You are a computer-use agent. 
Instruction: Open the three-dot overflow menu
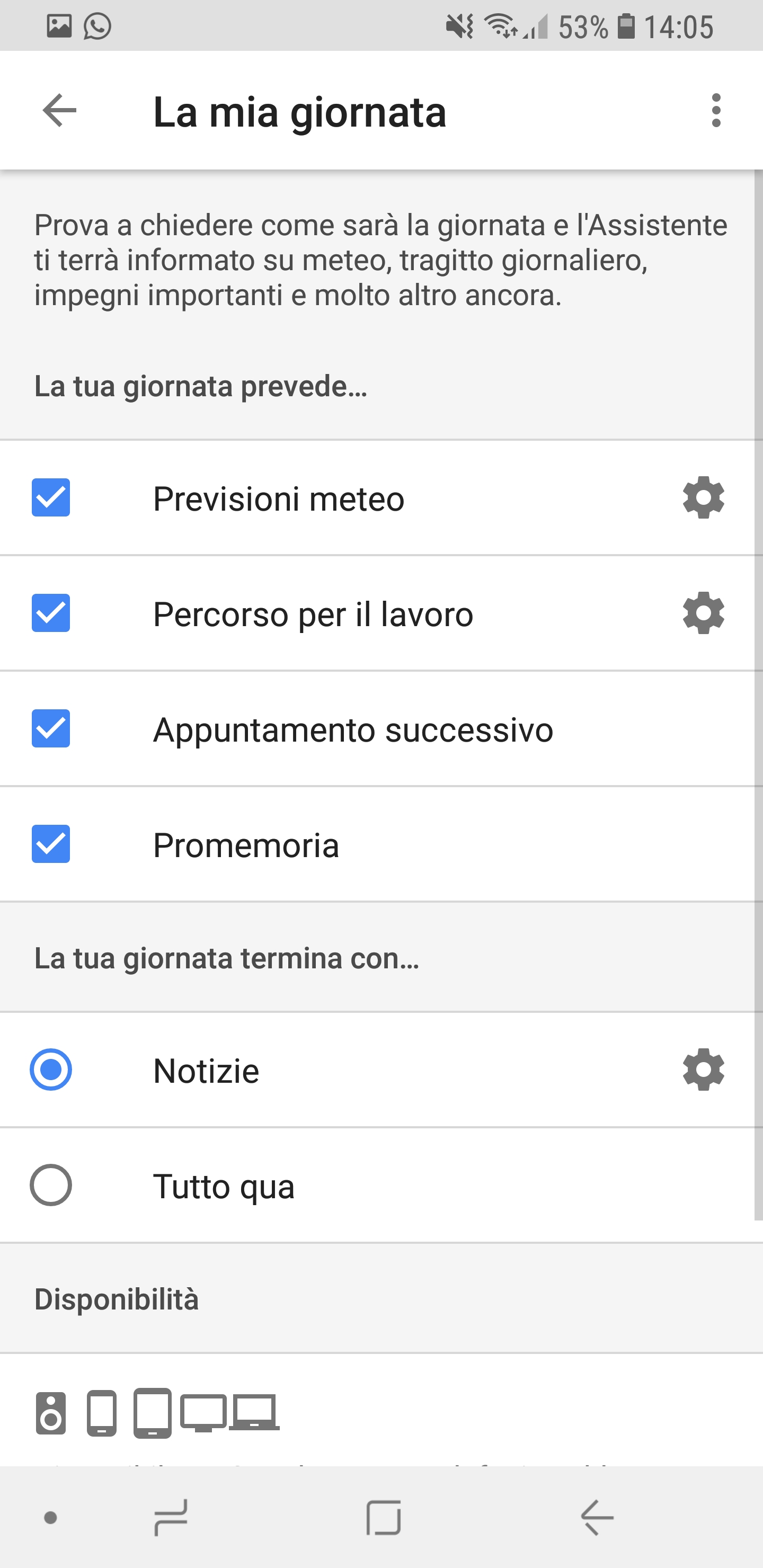coord(716,110)
